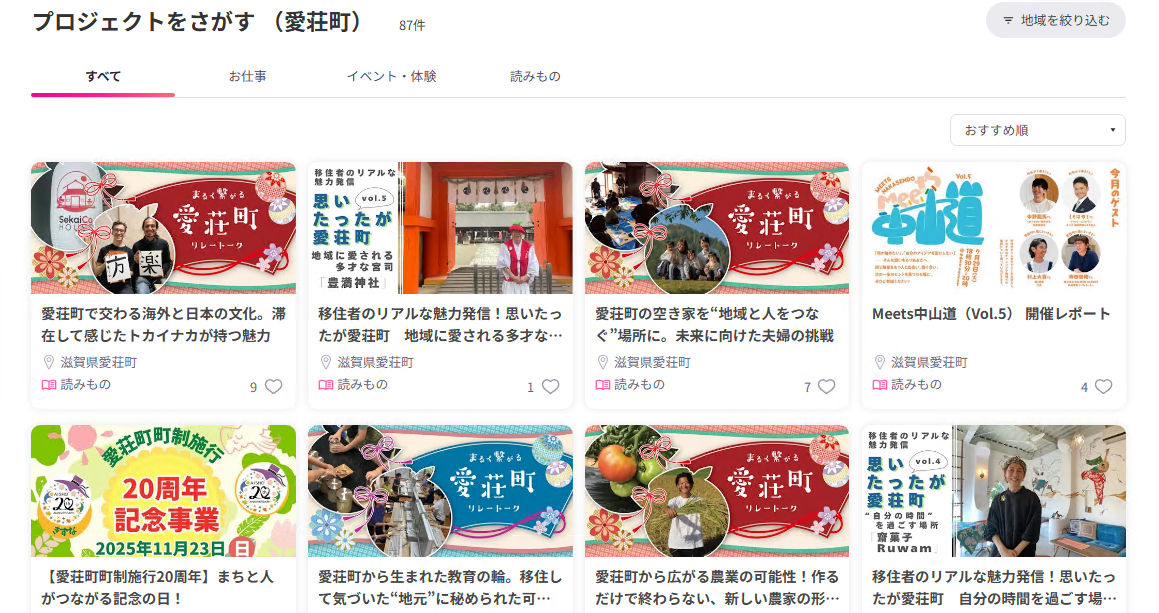Like the Meets中山道（Vol.5） report
This screenshot has height=613, width=1159.
pyautogui.click(x=1103, y=387)
